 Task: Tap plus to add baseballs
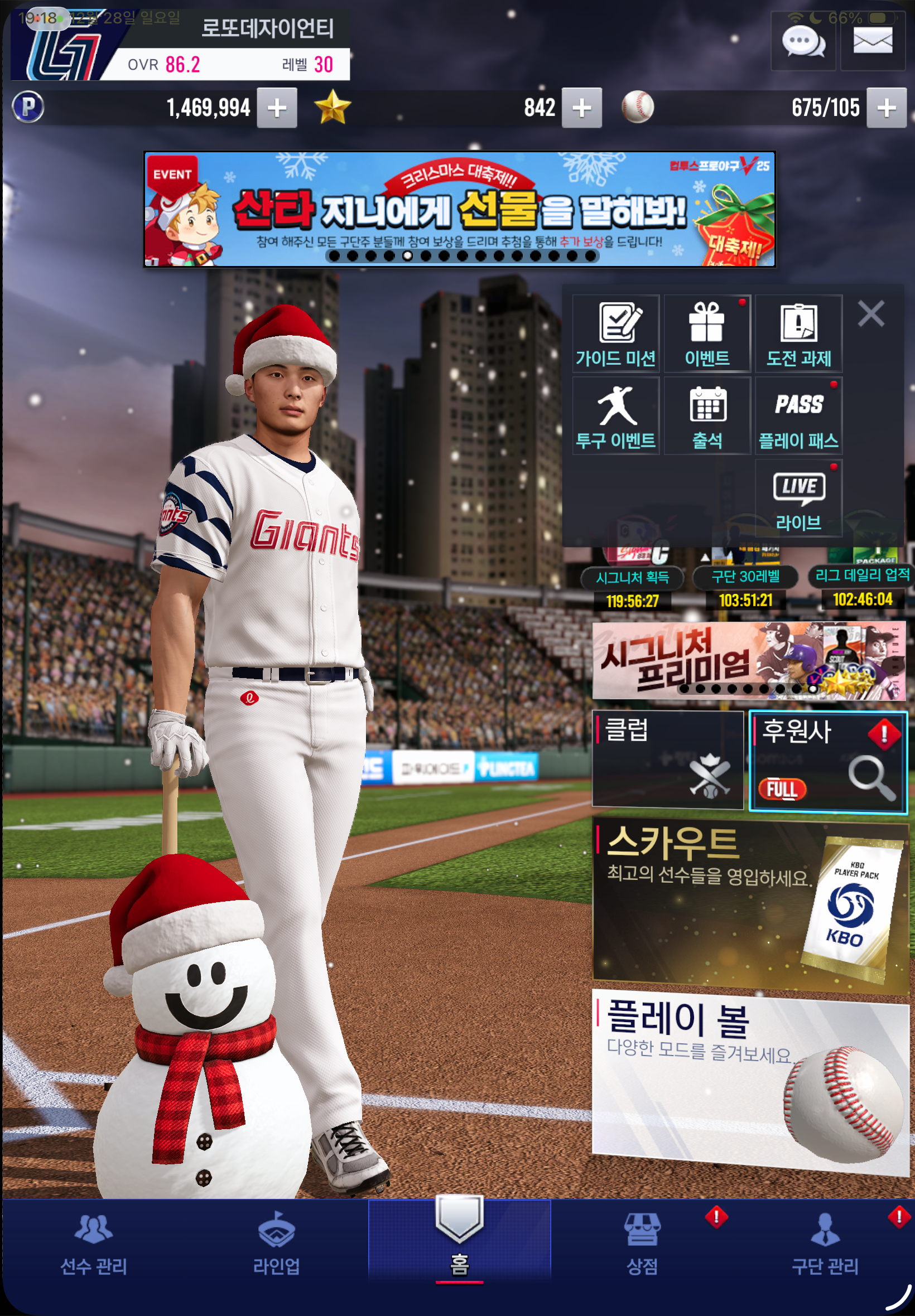coord(886,108)
